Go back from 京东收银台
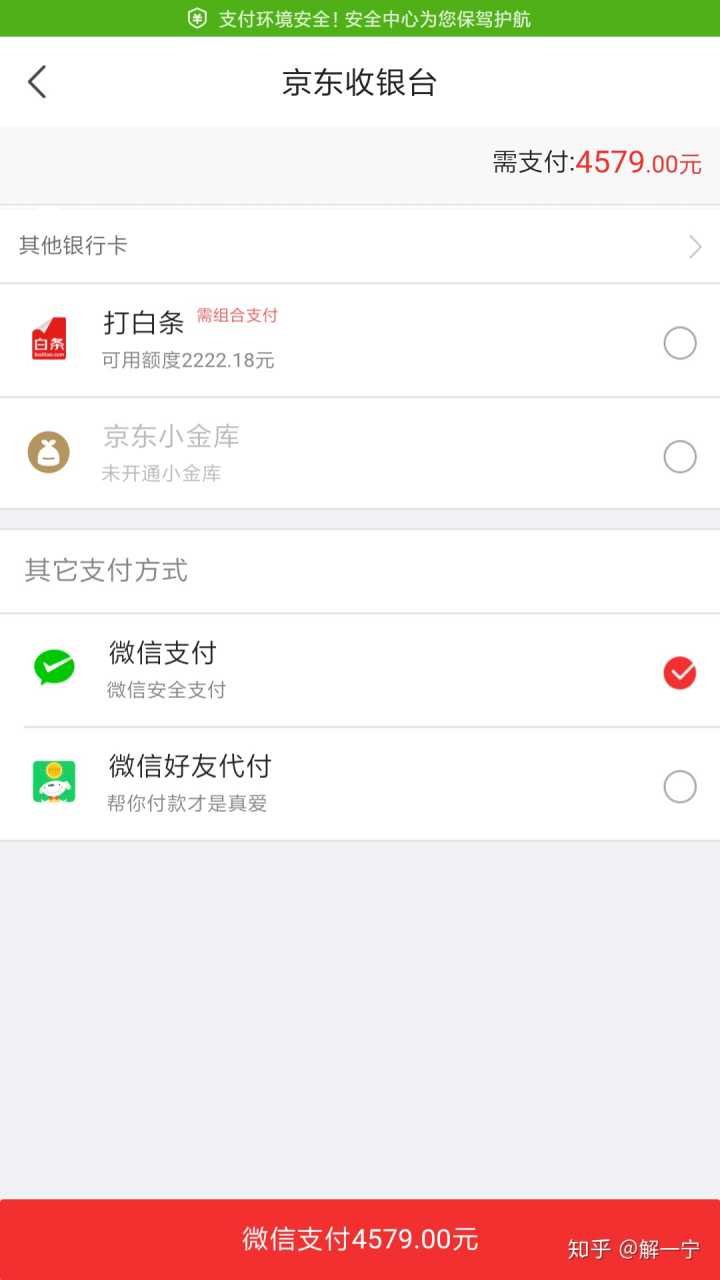The height and width of the screenshot is (1280, 720). 38,82
